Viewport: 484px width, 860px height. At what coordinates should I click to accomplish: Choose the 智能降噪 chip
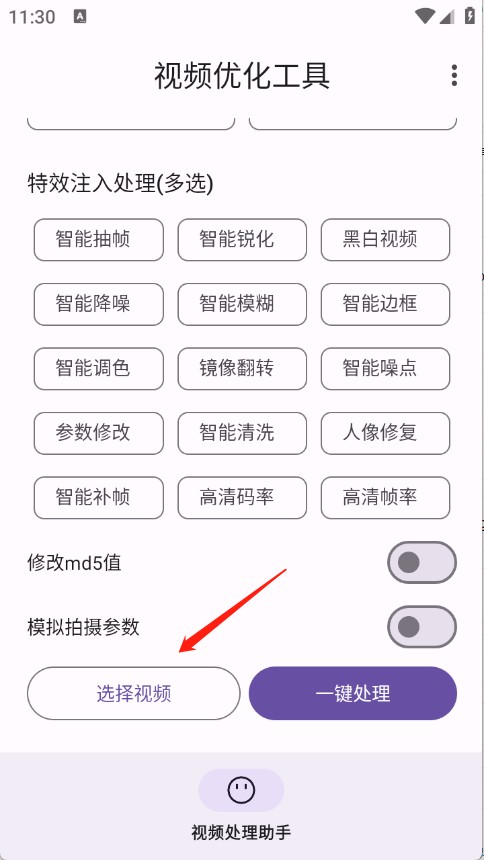click(x=99, y=304)
